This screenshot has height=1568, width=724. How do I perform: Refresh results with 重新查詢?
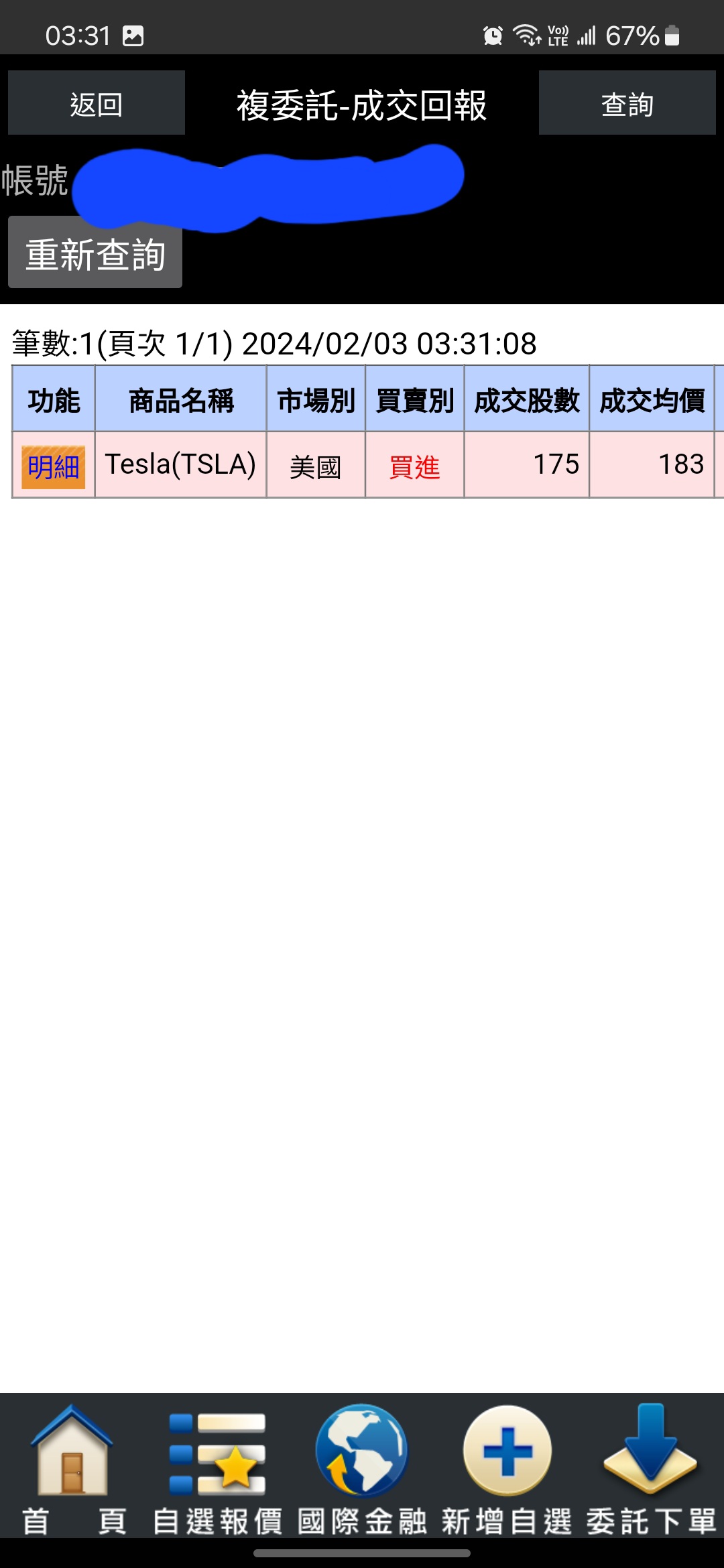click(95, 254)
